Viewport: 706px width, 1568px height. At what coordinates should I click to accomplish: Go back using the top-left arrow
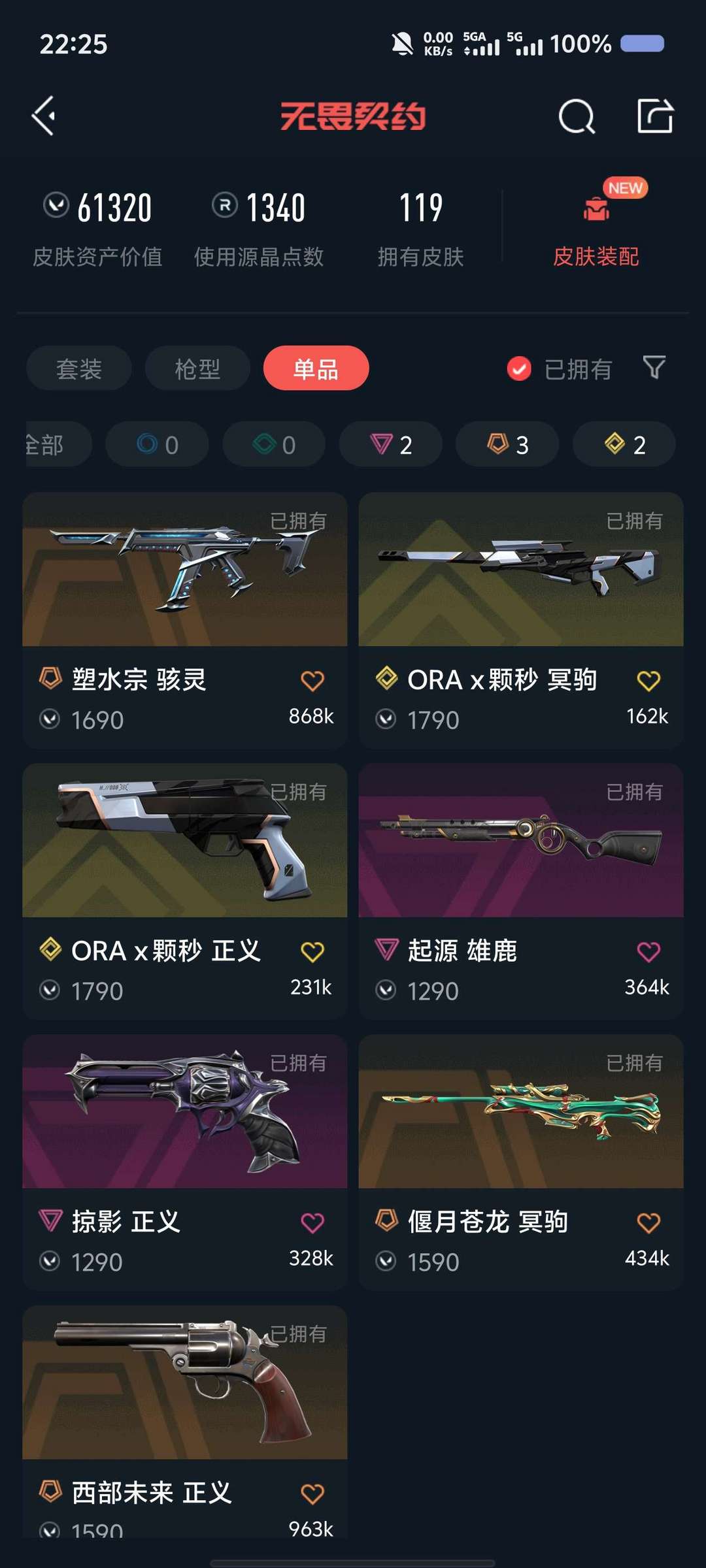click(44, 116)
